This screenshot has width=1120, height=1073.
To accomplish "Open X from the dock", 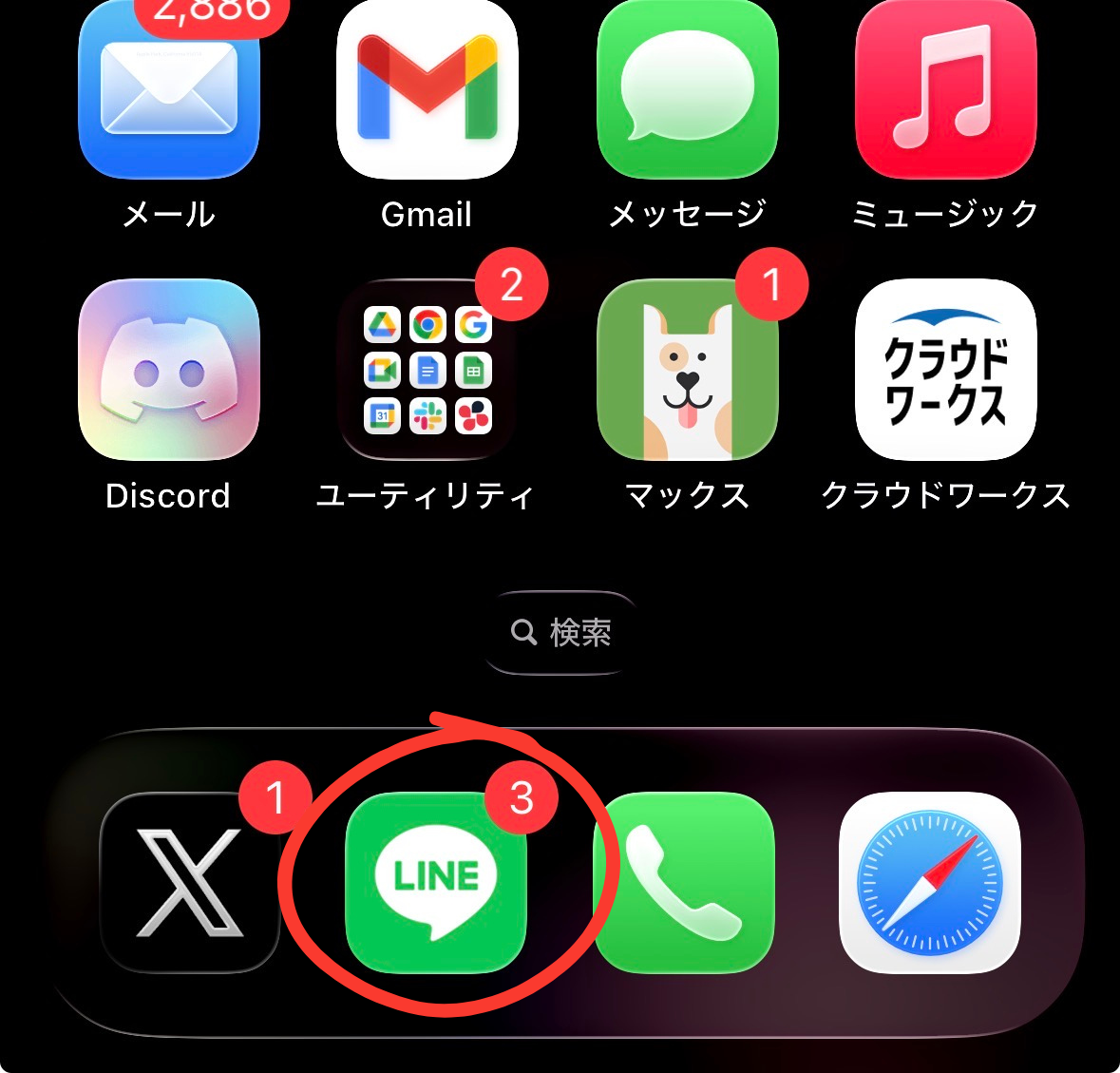I will (x=190, y=882).
